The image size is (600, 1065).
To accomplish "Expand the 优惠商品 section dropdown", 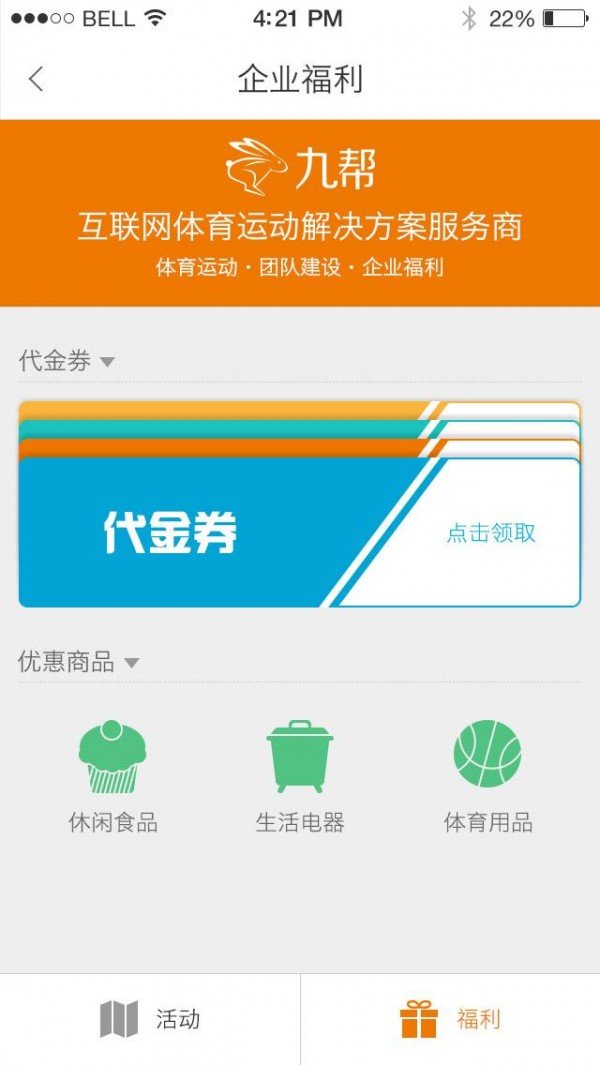I will [131, 663].
